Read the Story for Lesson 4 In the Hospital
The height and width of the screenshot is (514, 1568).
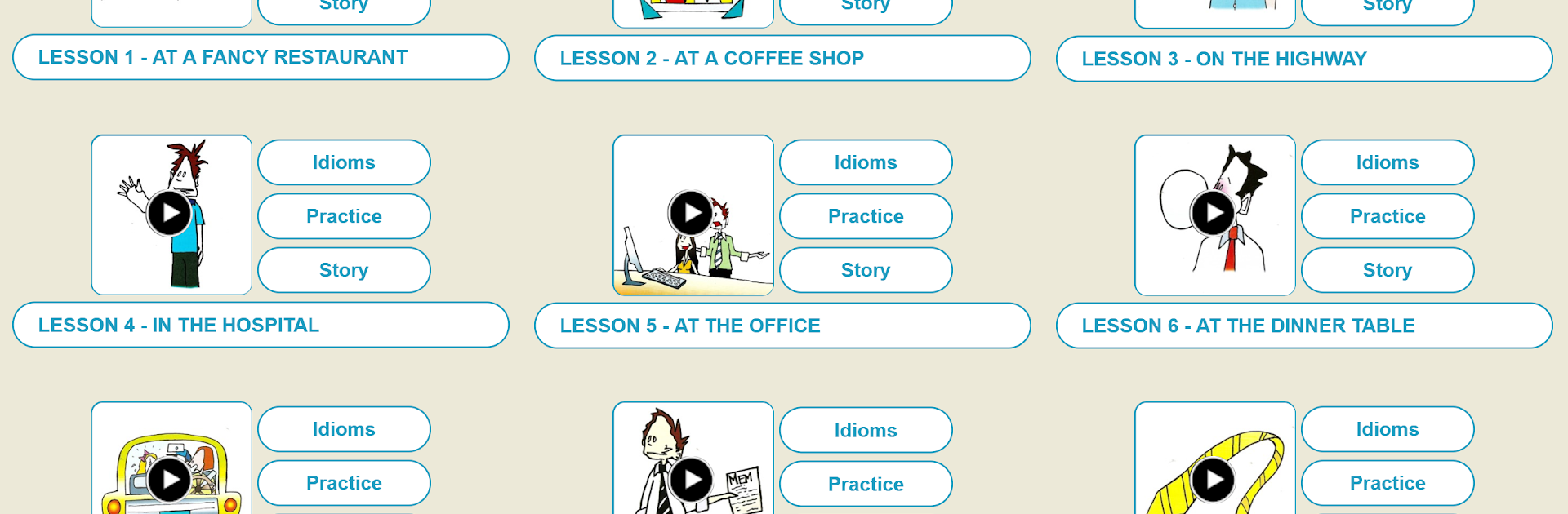pos(344,270)
